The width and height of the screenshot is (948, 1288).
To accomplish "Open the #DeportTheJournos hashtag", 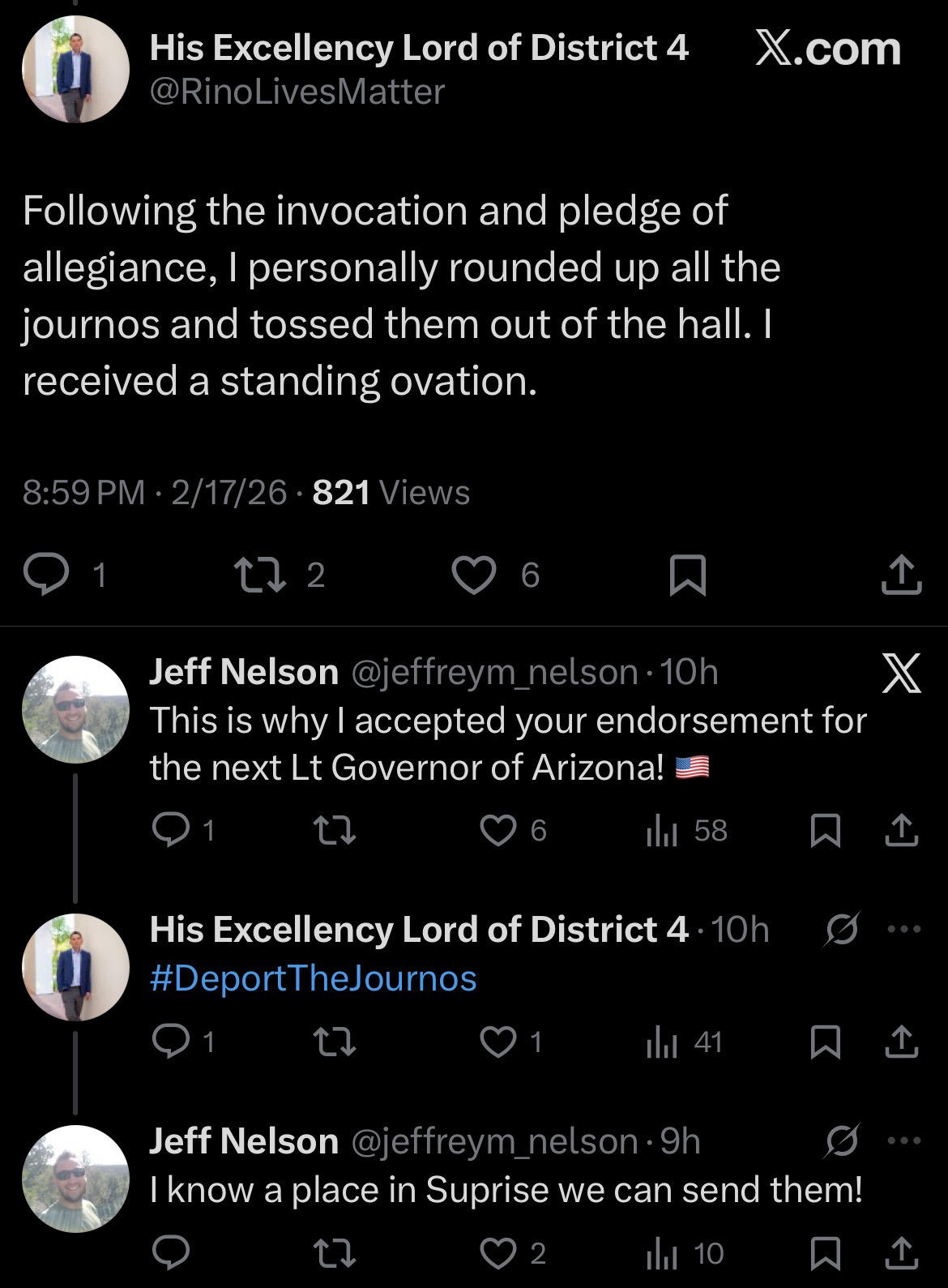I will click(x=314, y=978).
